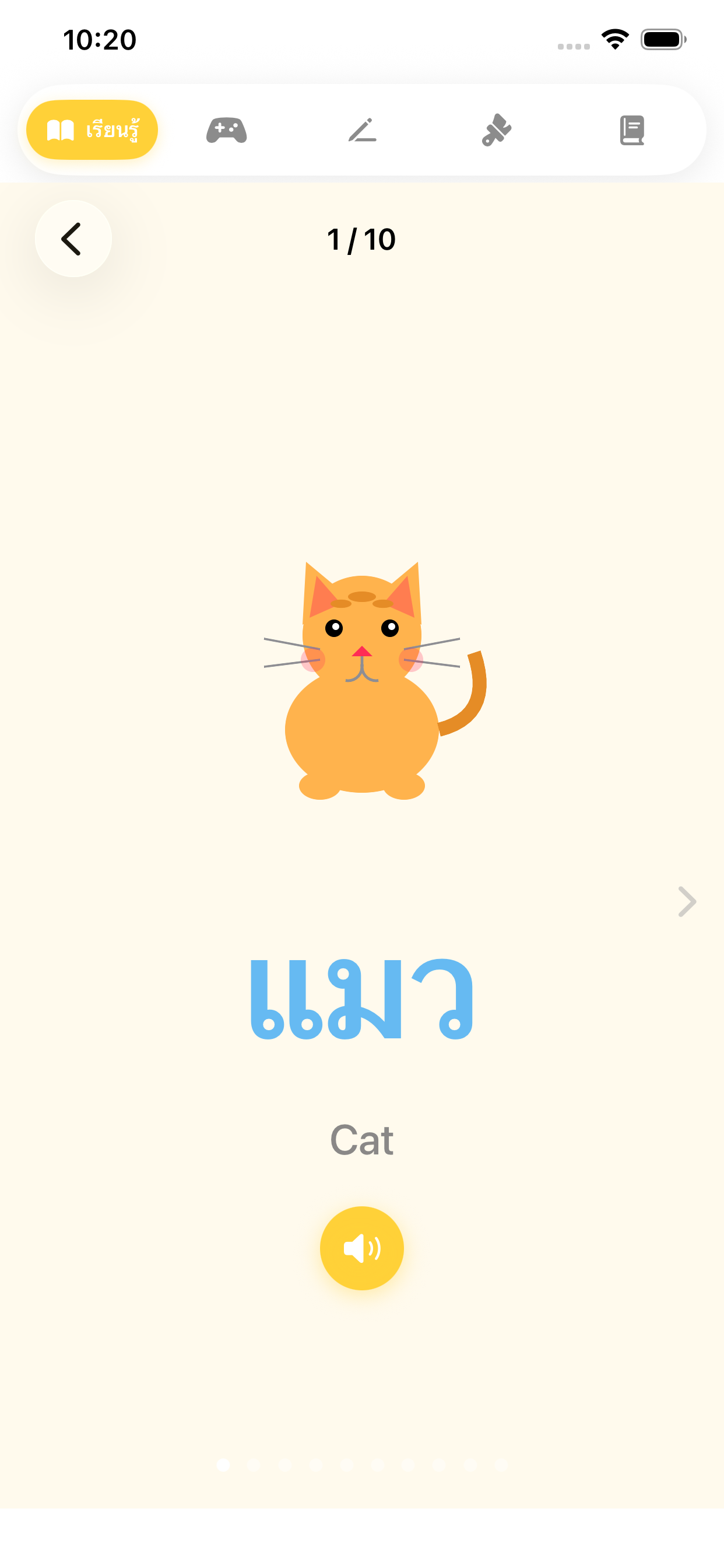Switch to the book tab
This screenshot has height=1568, width=724.
631,130
